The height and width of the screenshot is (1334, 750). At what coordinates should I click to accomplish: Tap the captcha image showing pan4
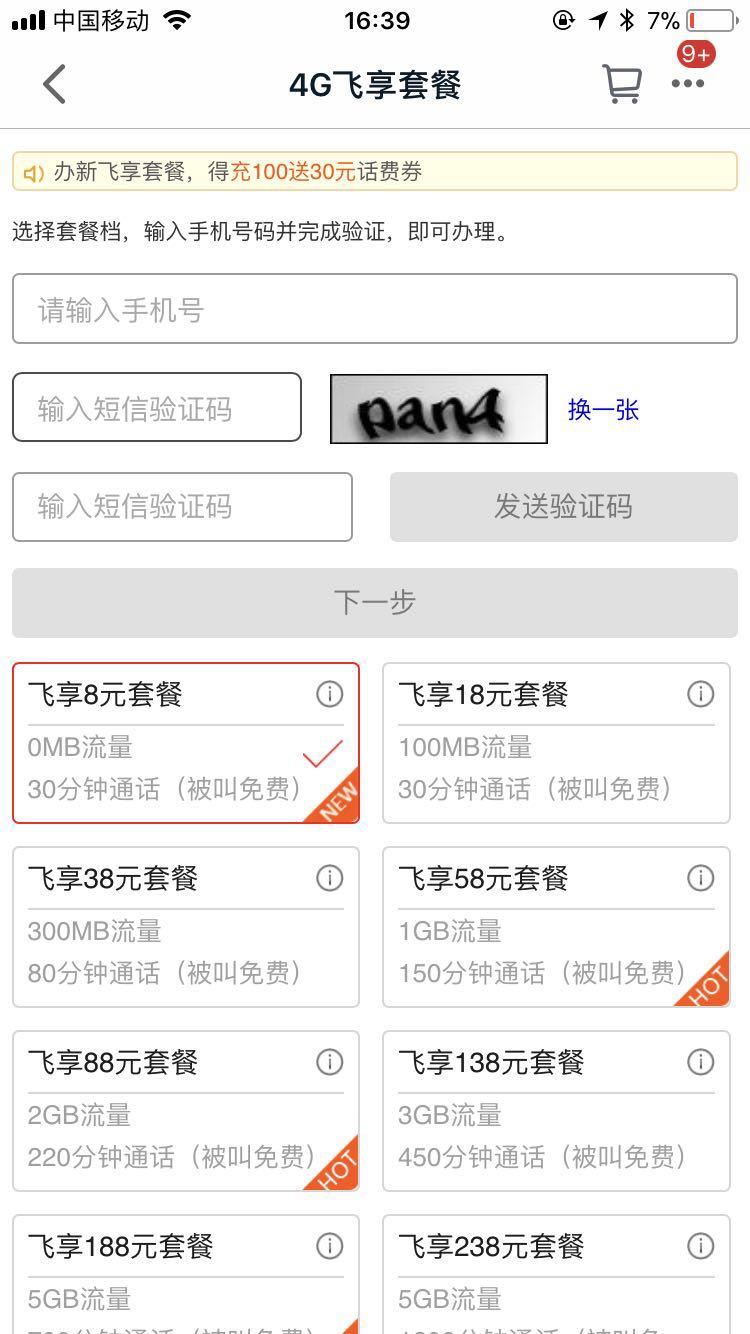coord(438,408)
